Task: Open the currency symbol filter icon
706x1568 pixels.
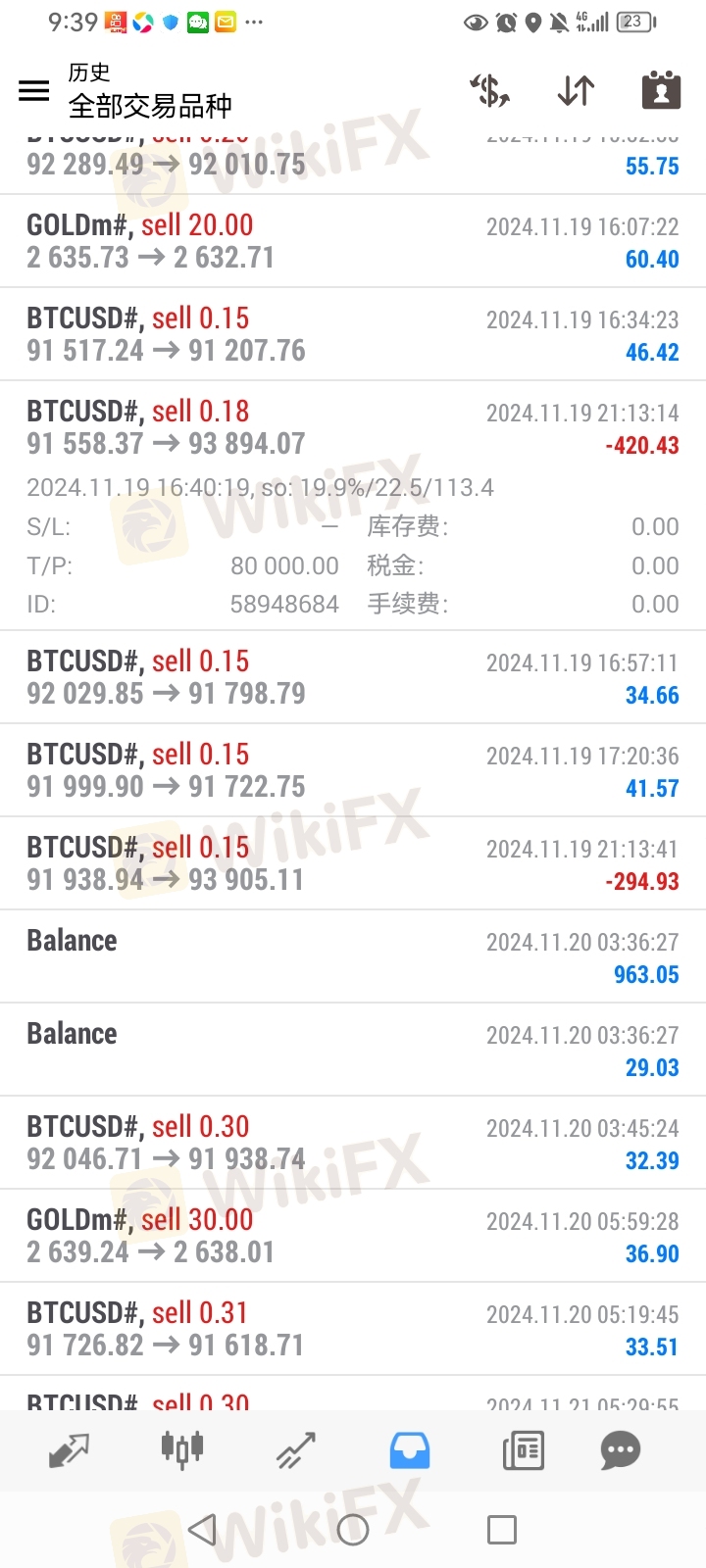Action: tap(489, 90)
